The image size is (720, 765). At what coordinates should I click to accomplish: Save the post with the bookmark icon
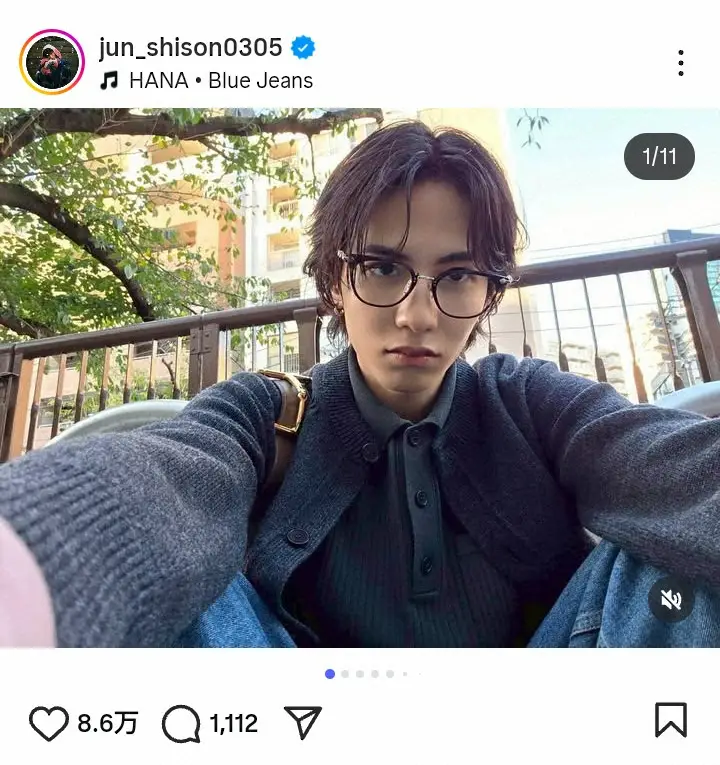[670, 720]
